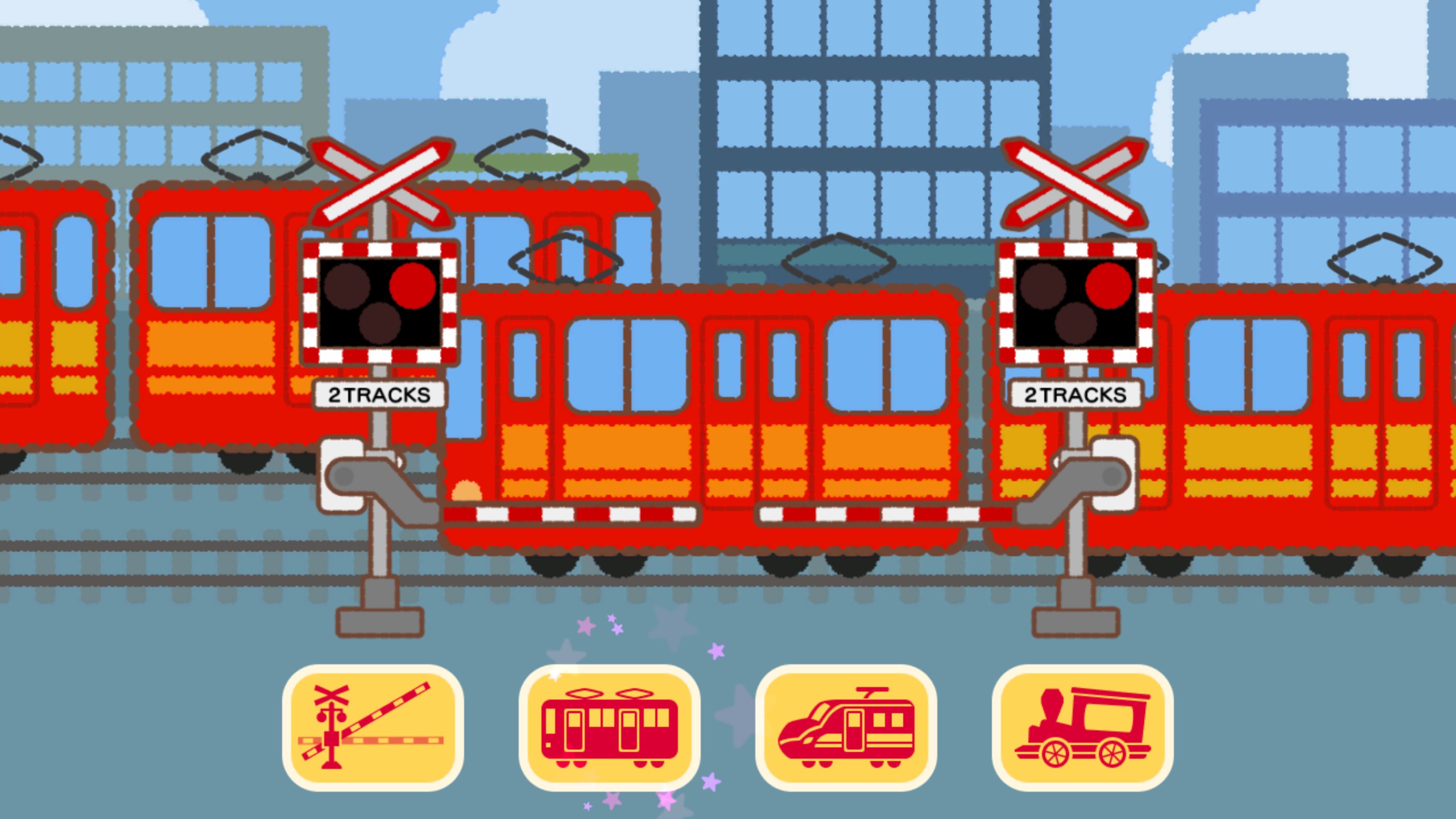Send the bullet train
The image size is (1456, 819).
[x=846, y=727]
